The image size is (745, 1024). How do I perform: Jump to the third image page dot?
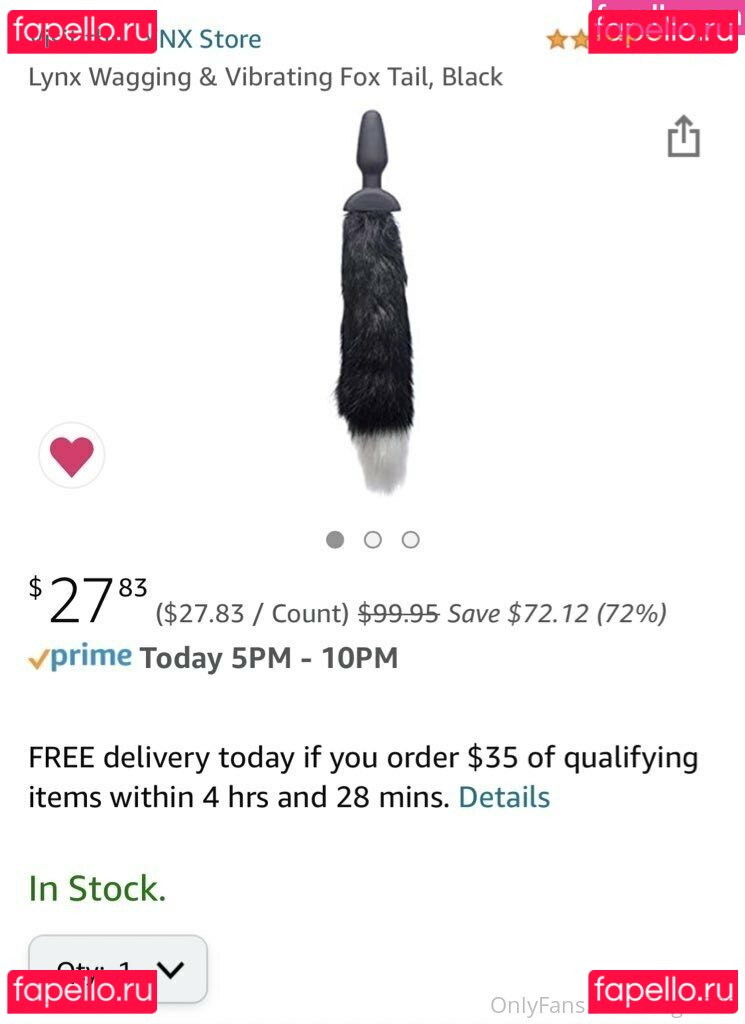[x=410, y=540]
